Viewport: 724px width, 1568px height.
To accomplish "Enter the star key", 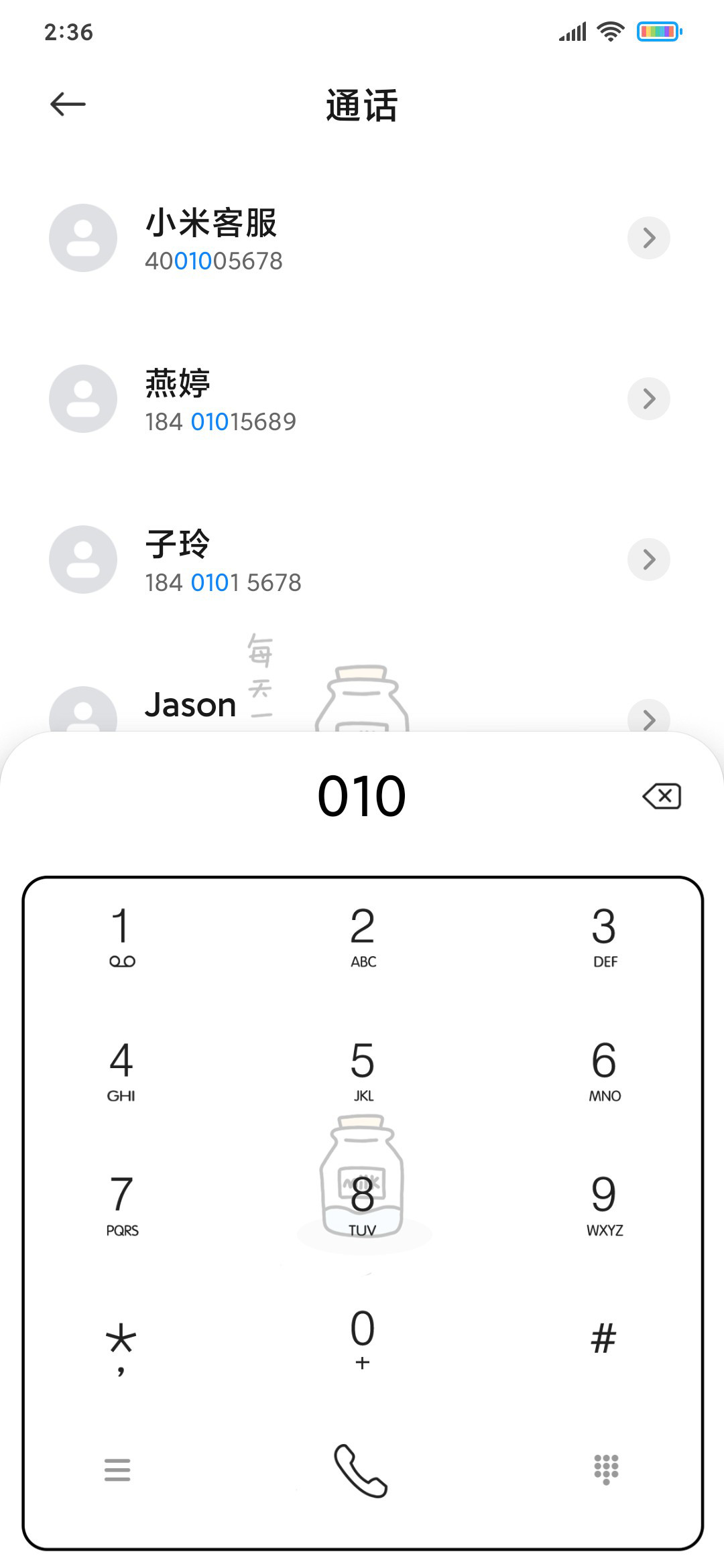I will tap(121, 1347).
